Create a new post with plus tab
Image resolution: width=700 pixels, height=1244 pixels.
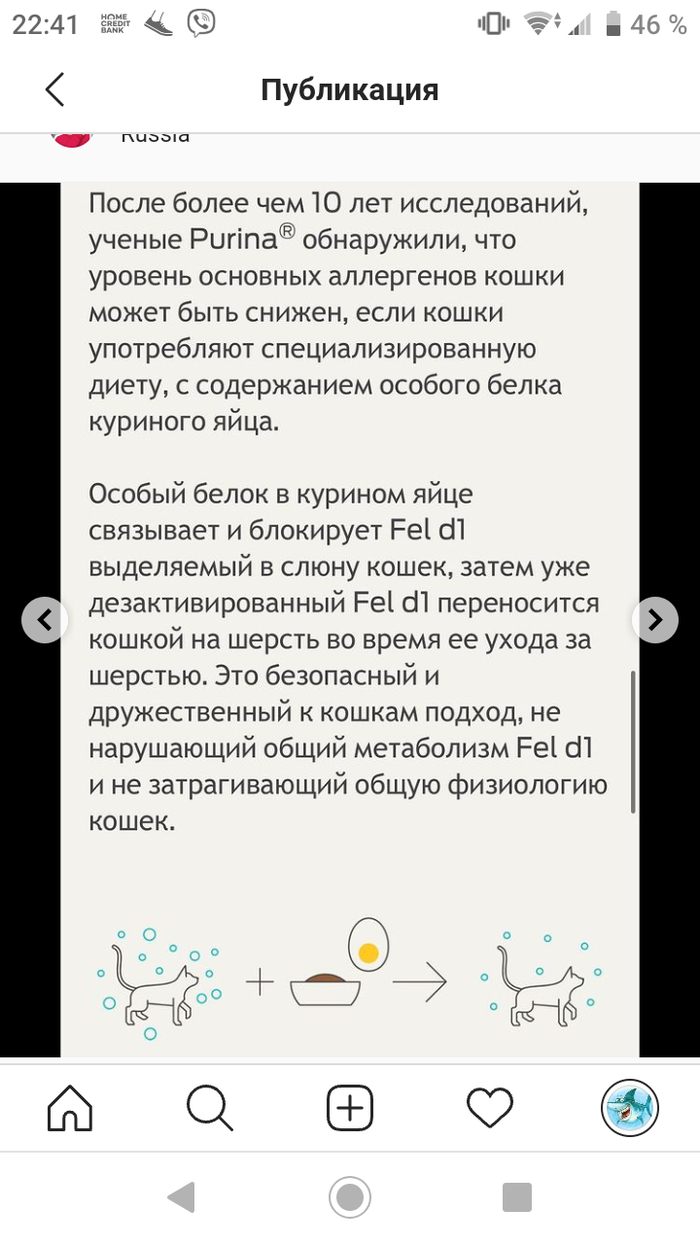[x=350, y=1108]
